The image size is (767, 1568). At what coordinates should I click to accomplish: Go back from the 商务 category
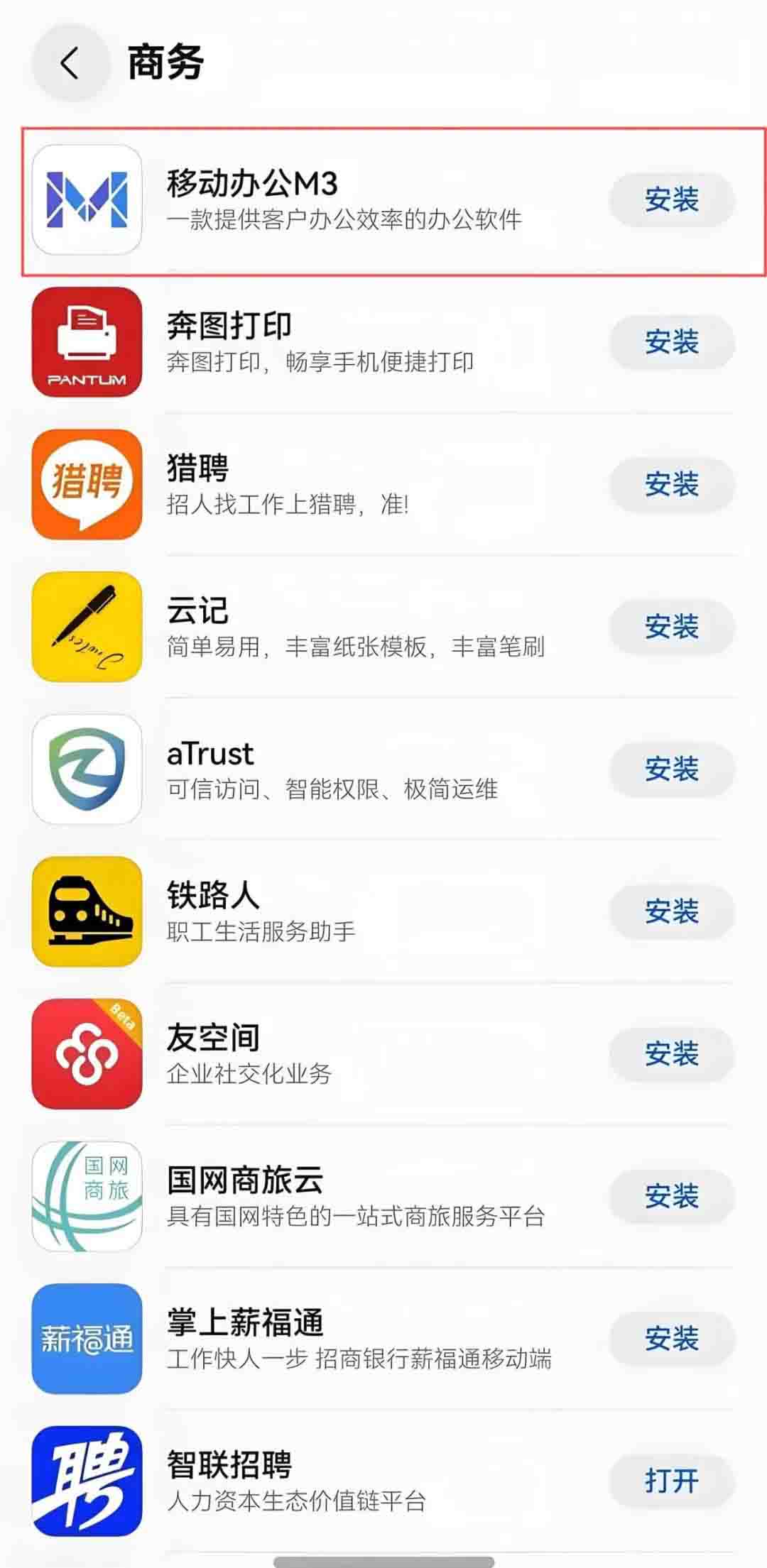point(70,63)
